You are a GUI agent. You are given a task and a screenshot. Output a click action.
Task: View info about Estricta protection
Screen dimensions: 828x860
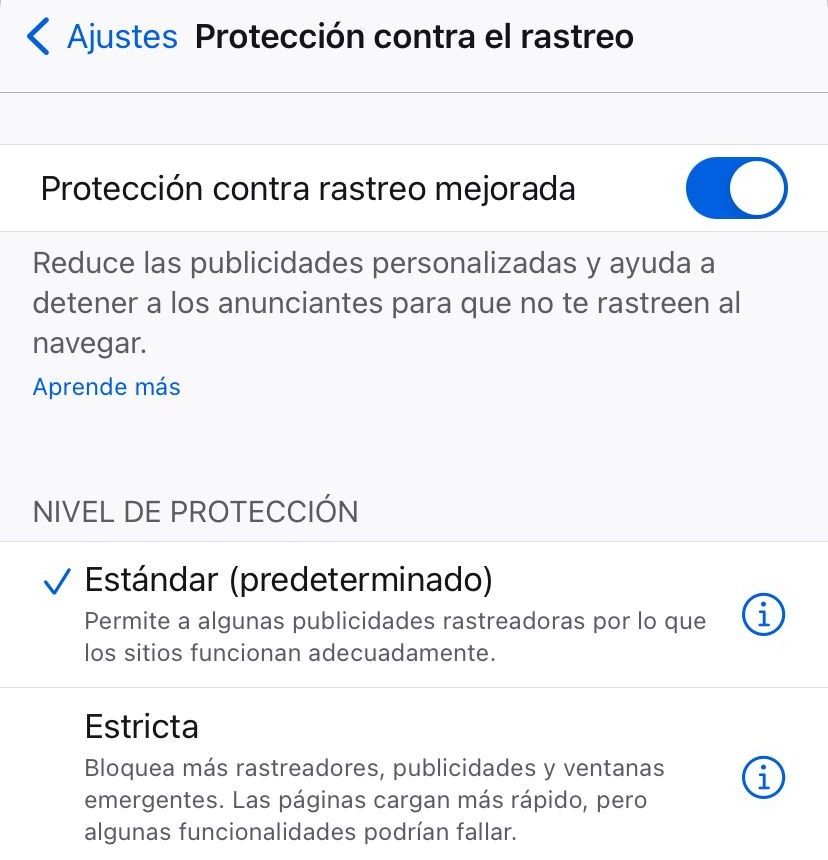[764, 776]
